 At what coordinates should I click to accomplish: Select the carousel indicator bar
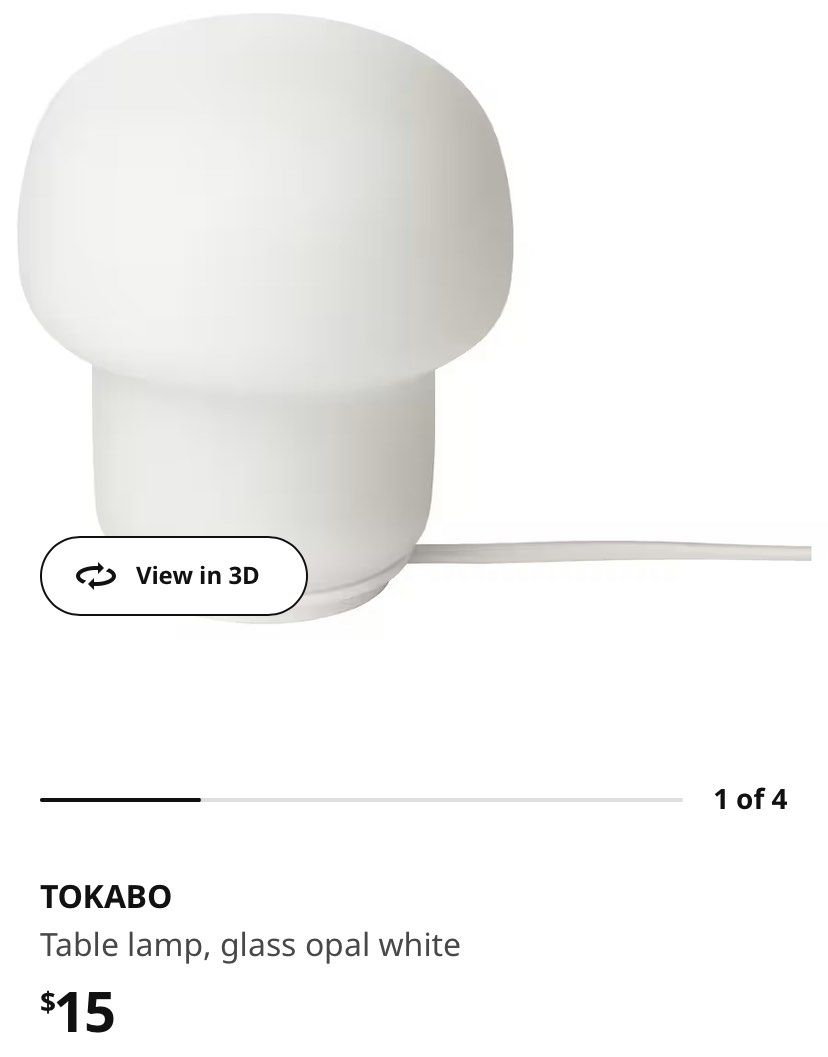pos(360,800)
